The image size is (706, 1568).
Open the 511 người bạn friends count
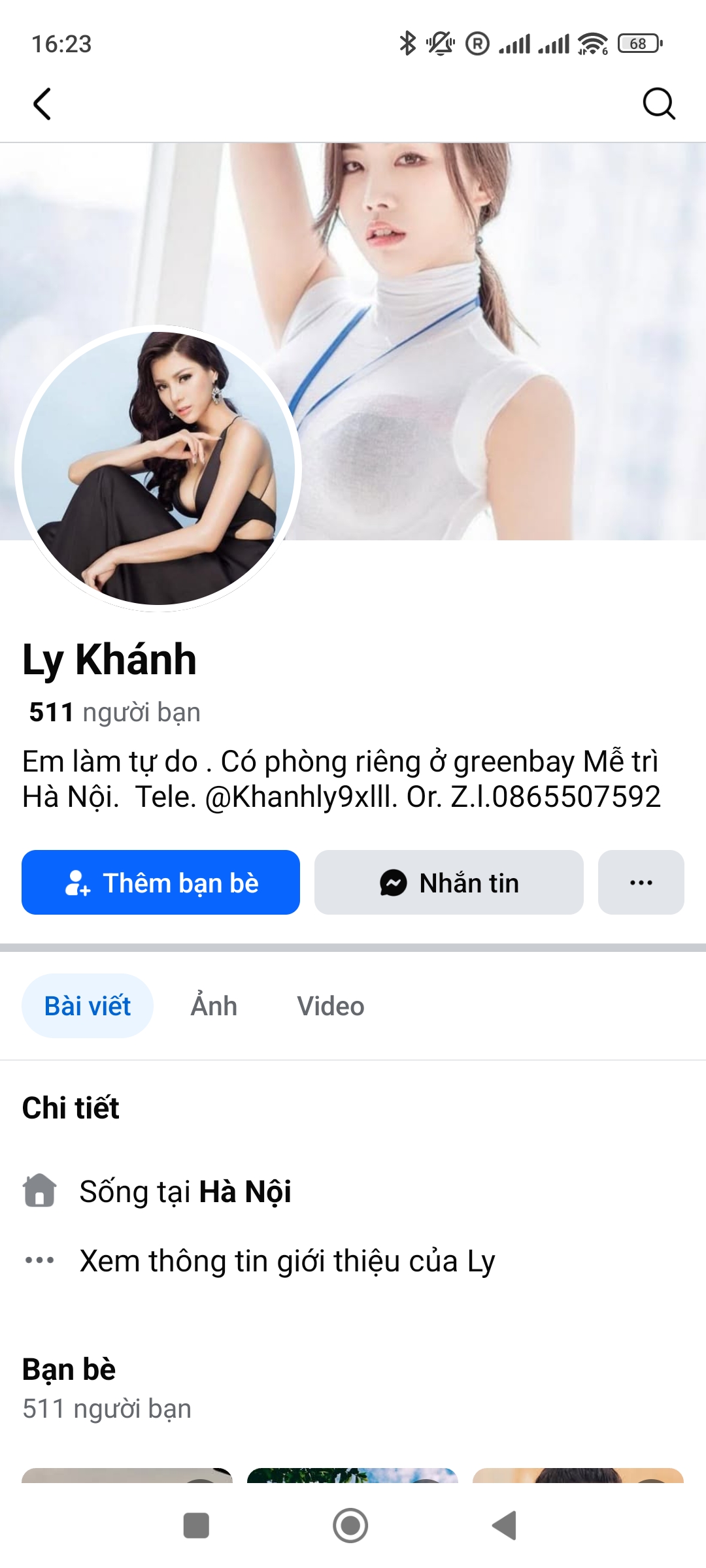click(115, 712)
